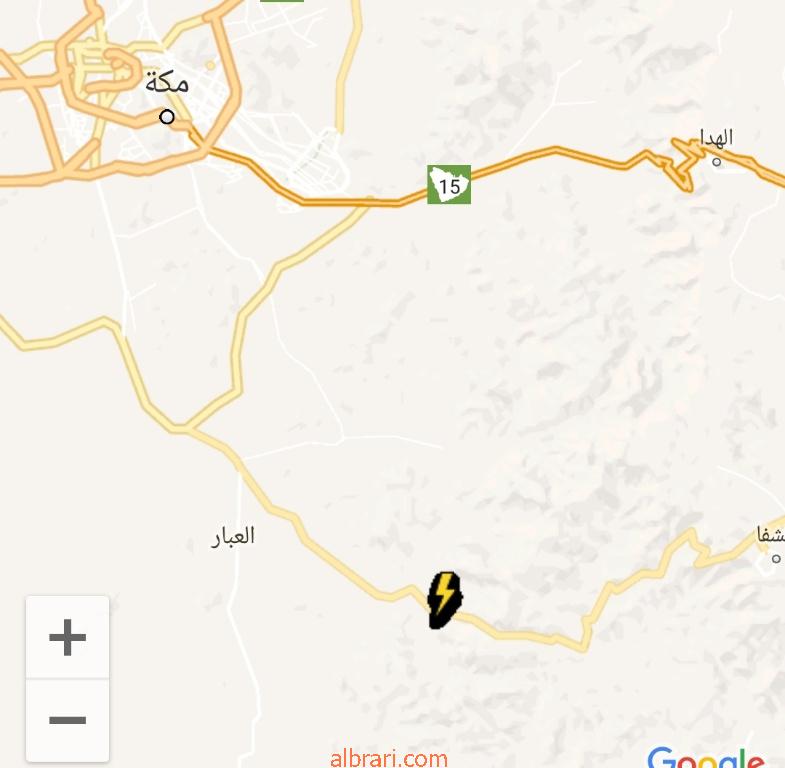Open the Google logo link
The image size is (785, 768).
(706, 758)
